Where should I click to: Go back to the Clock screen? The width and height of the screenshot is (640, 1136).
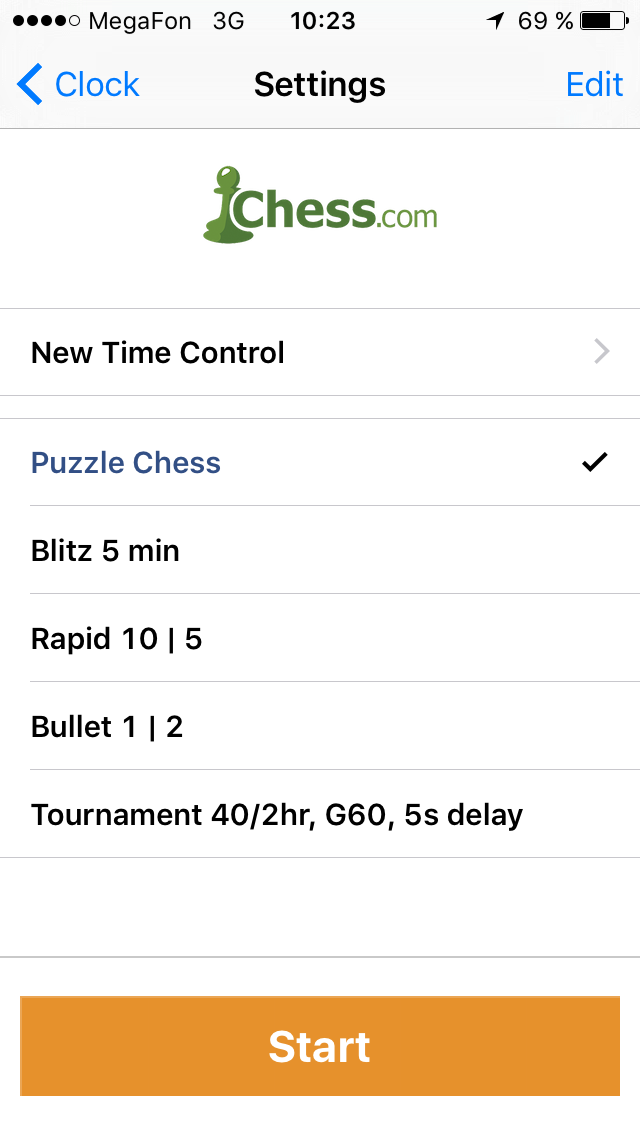78,85
